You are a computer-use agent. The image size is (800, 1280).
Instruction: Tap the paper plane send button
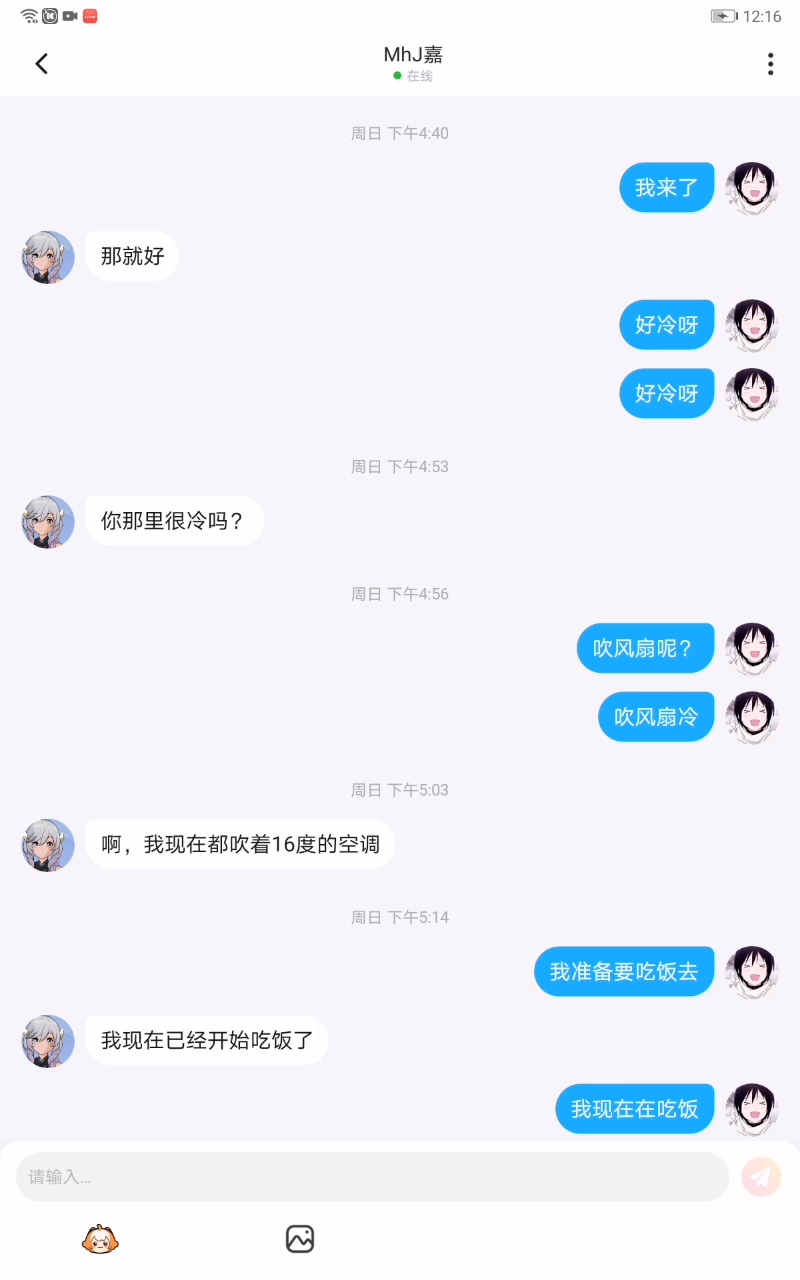761,1177
